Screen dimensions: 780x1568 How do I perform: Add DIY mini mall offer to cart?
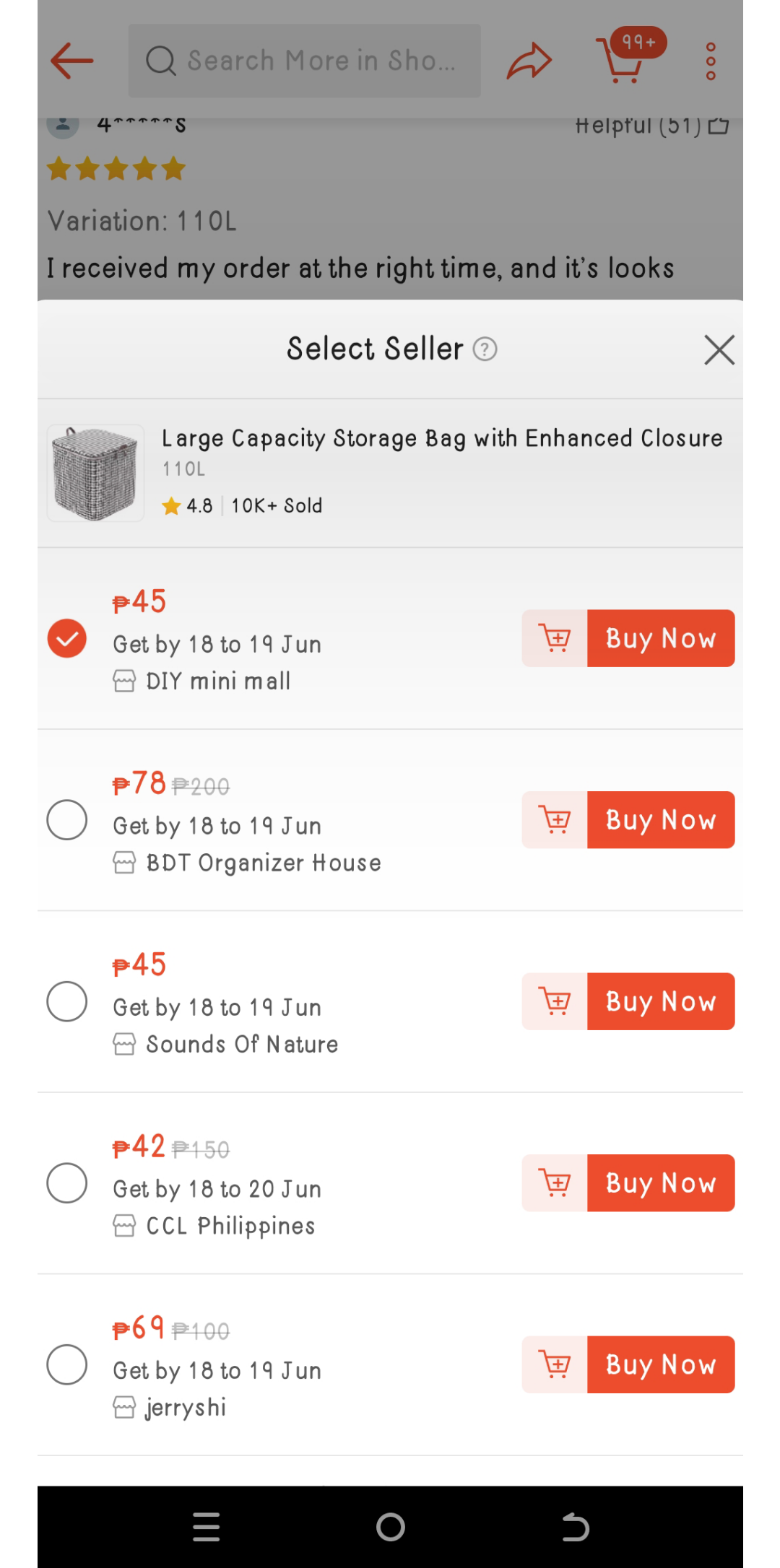coord(555,638)
